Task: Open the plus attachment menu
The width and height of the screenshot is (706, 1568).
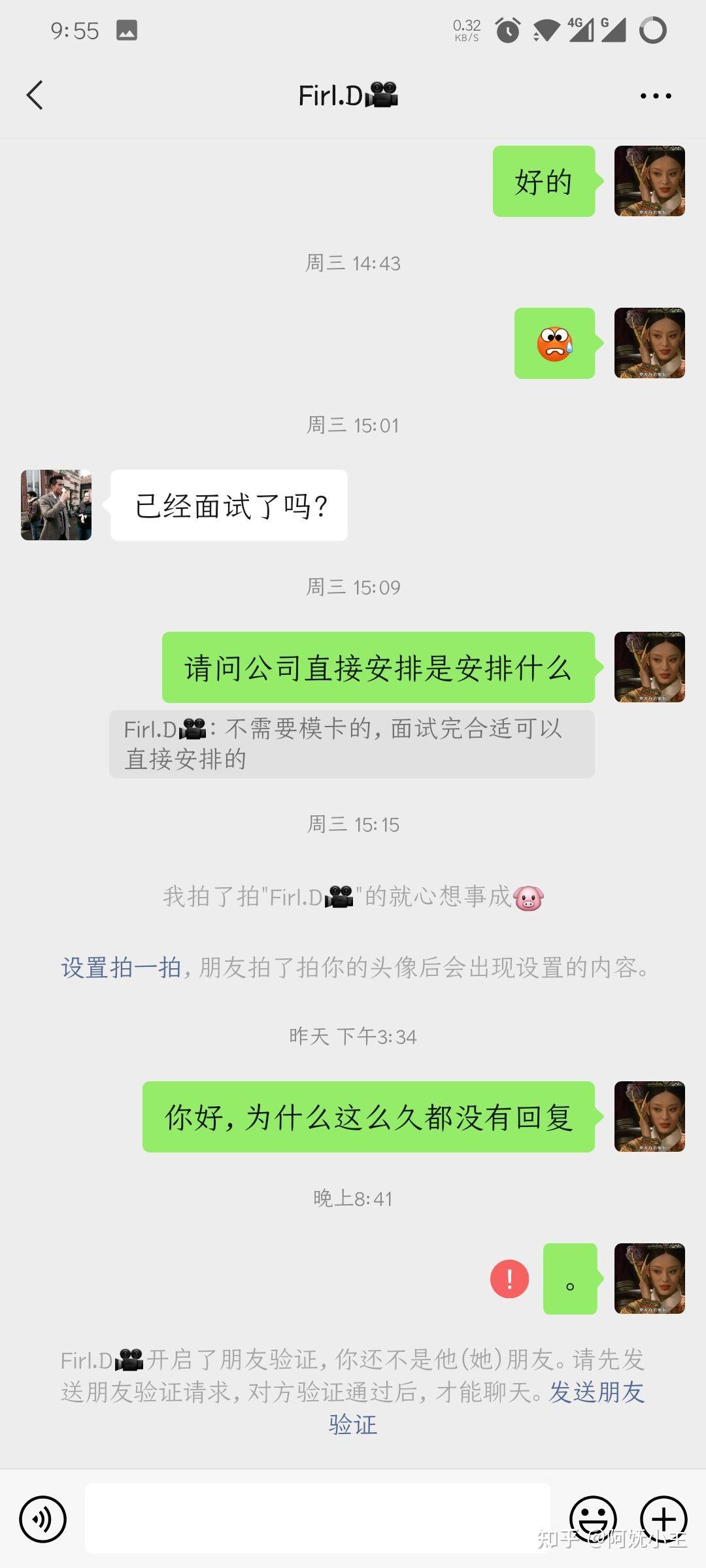Action: click(664, 1519)
